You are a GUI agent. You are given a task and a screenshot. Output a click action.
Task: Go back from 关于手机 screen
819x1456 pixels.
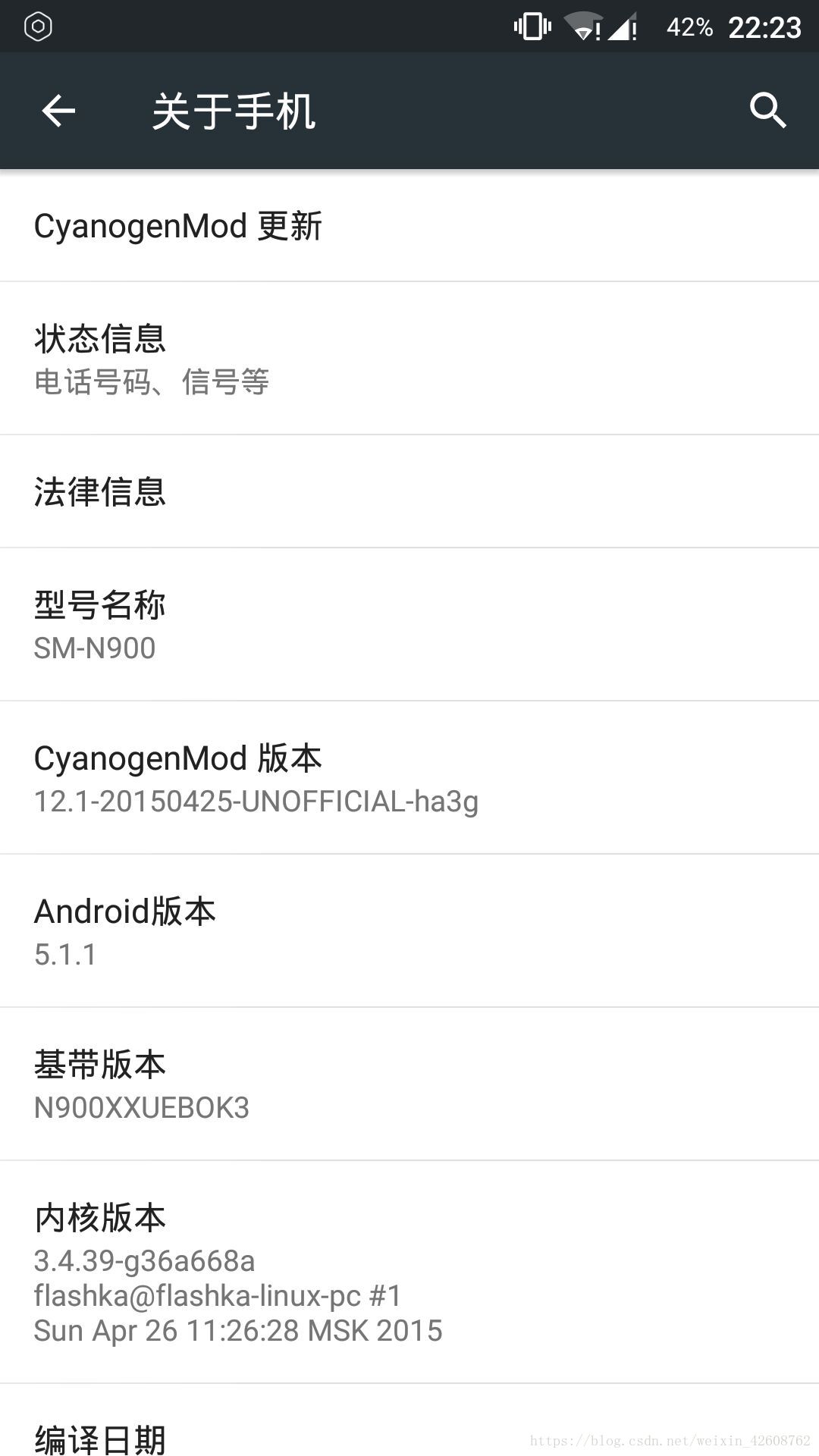click(58, 111)
